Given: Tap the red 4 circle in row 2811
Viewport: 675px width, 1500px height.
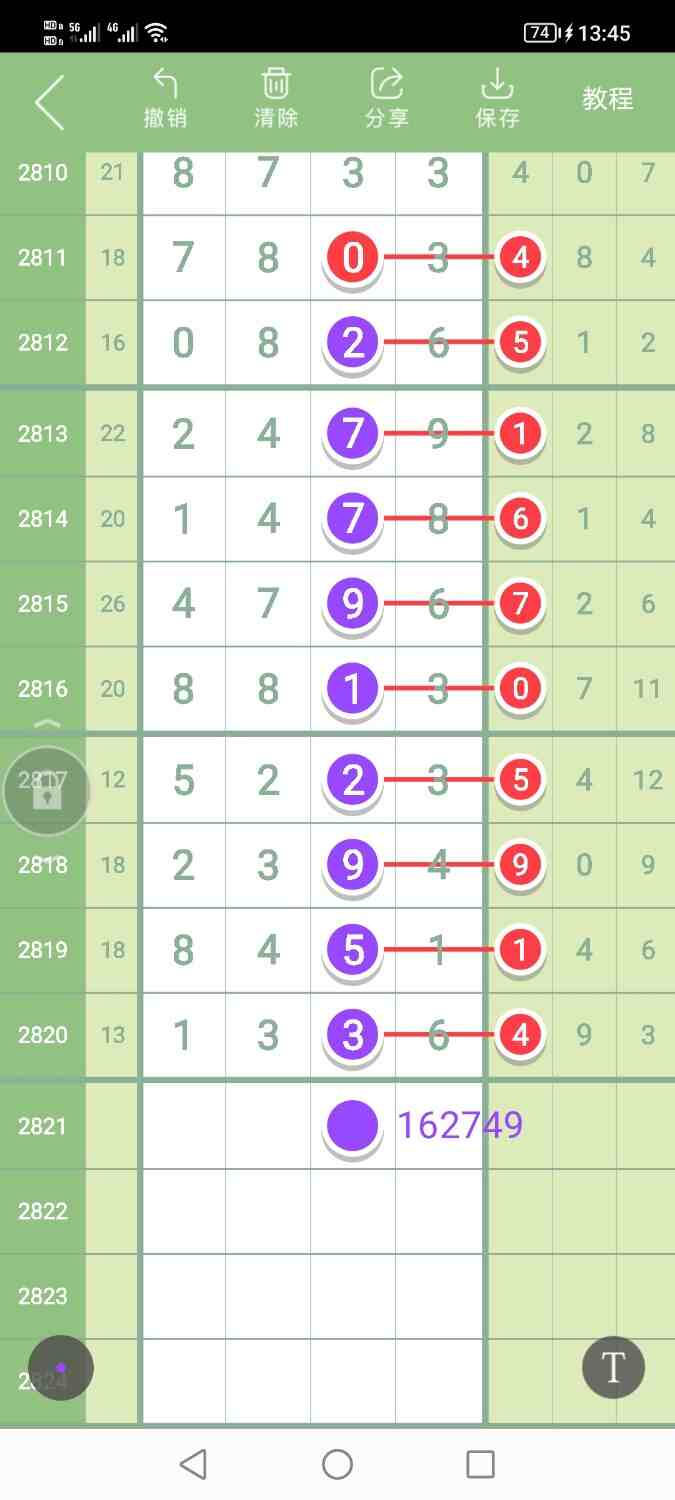Looking at the screenshot, I should pyautogui.click(x=520, y=257).
